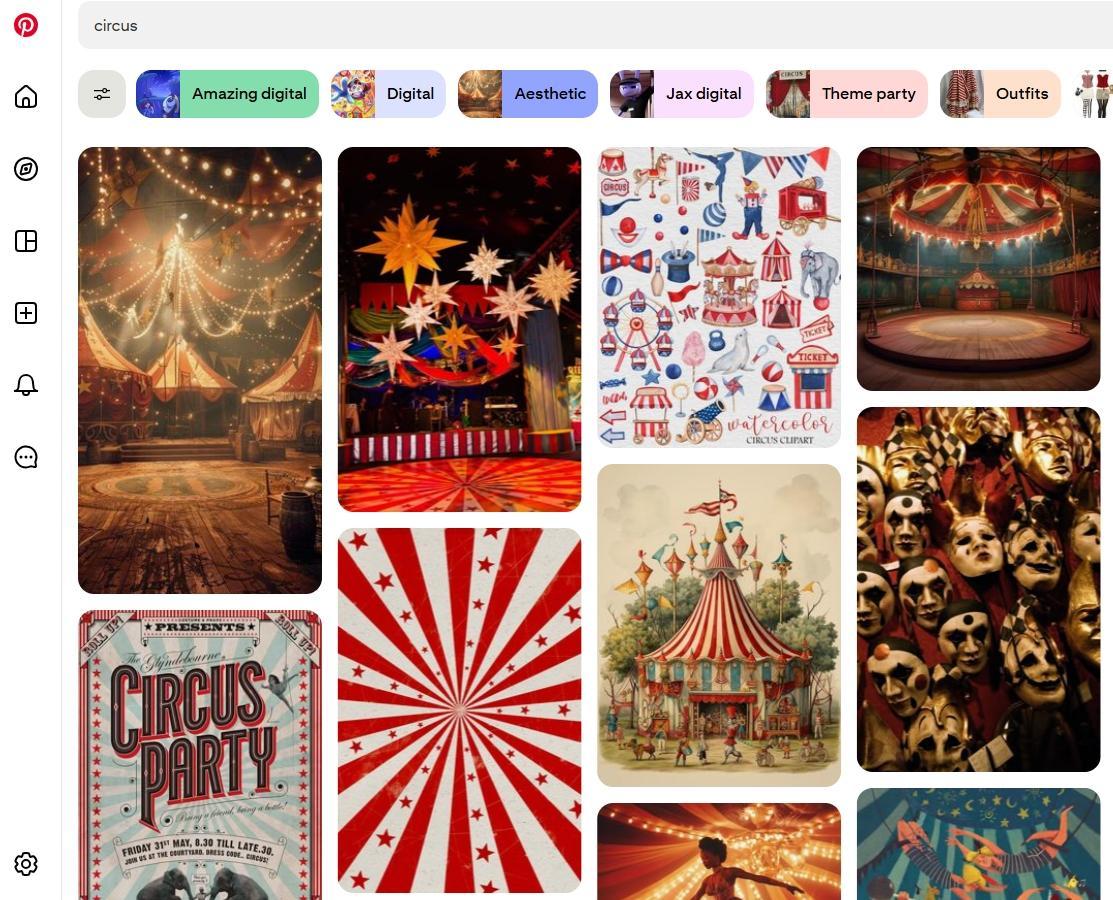Viewport: 1113px width, 900px height.
Task: Open the boards layout icon
Action: pos(26,241)
